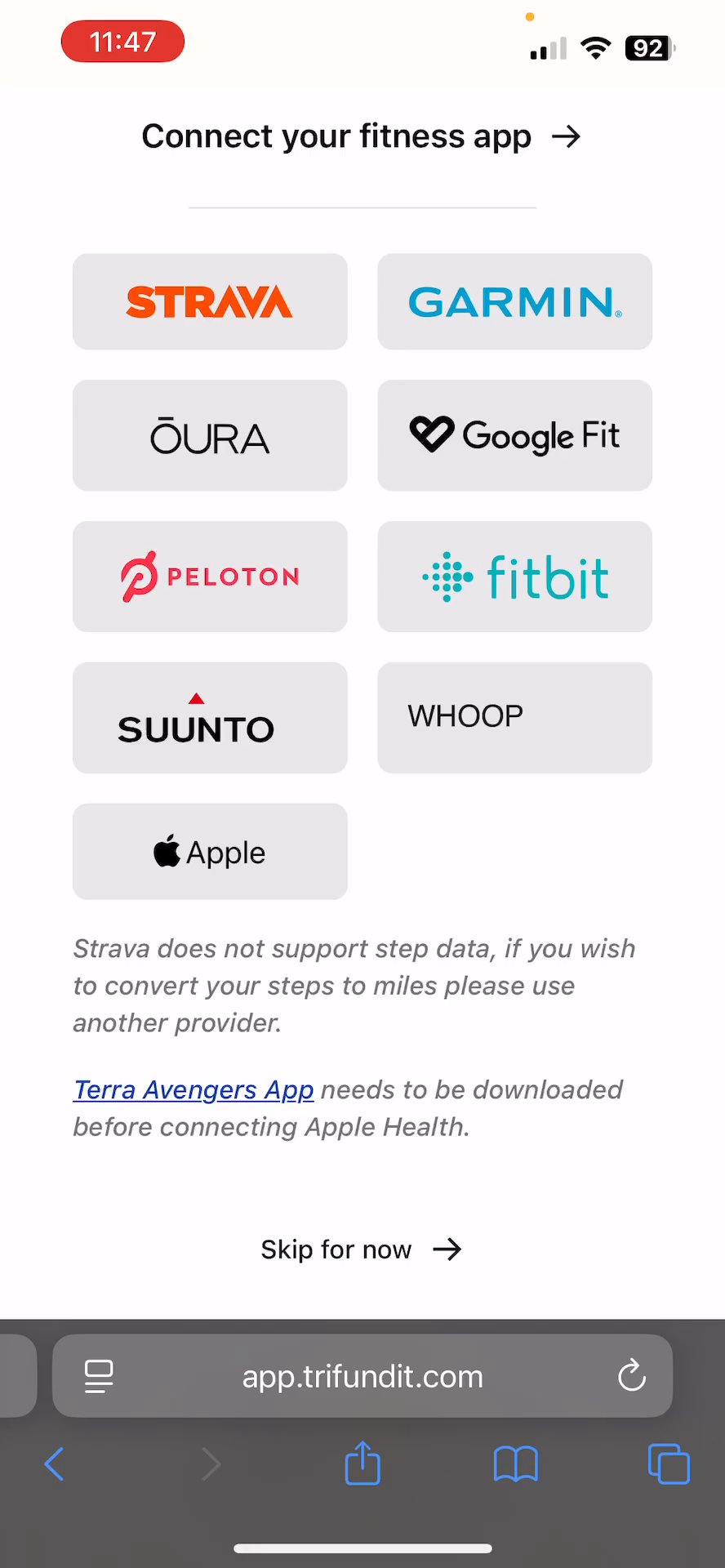Connect Google Fit account
Viewport: 725px width, 1568px height.
(x=514, y=435)
